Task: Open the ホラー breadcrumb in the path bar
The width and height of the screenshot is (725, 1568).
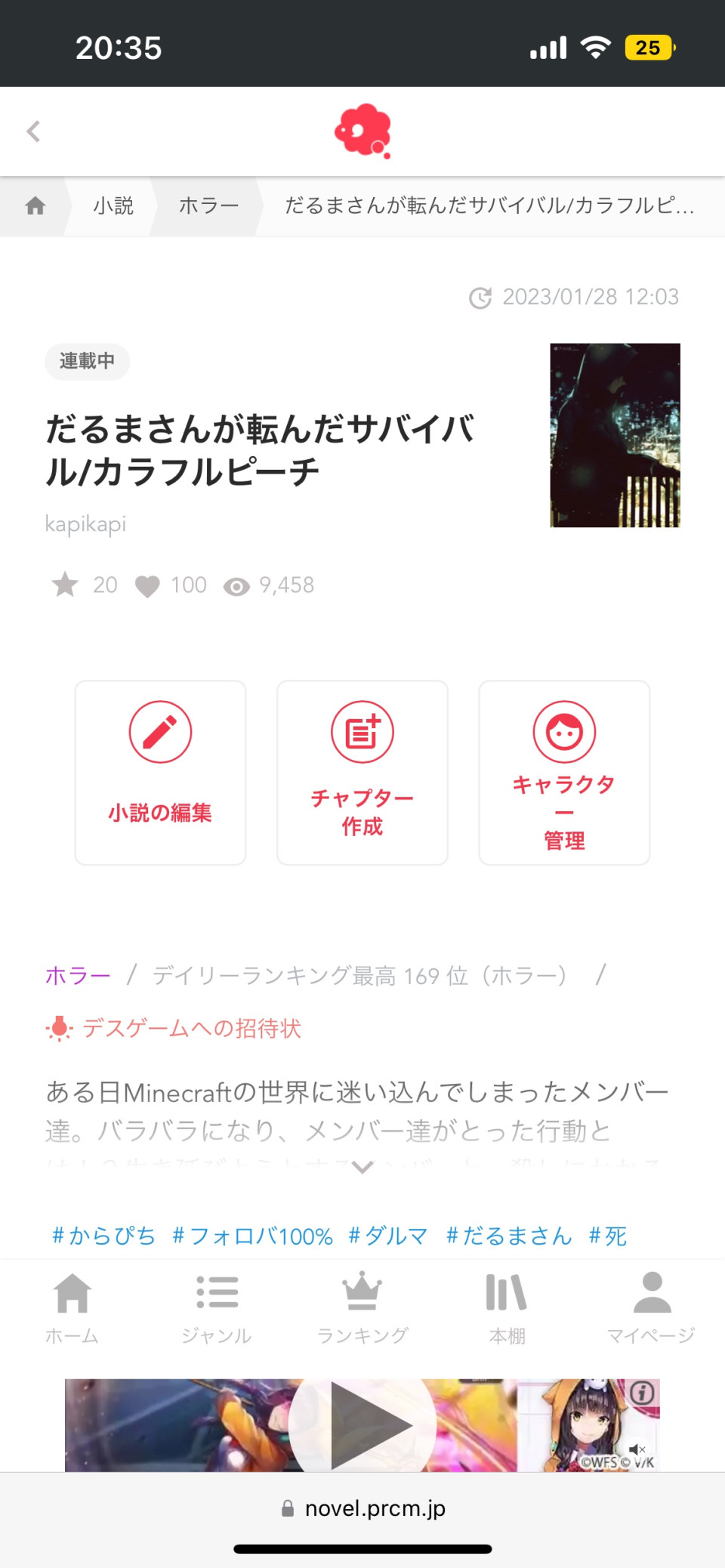Action: tap(208, 206)
